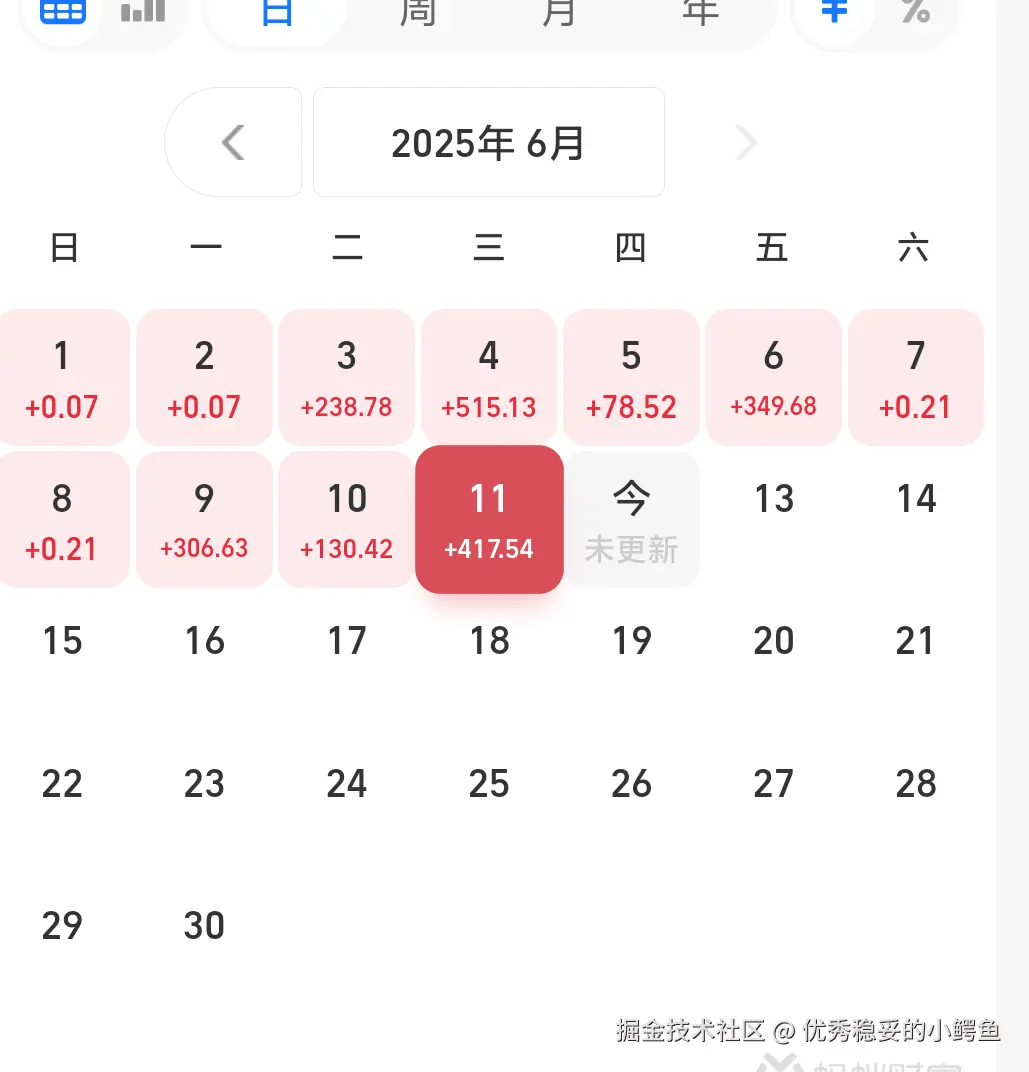Viewport: 1029px width, 1072px height.
Task: Switch to the 周 weekly tab
Action: click(x=418, y=12)
